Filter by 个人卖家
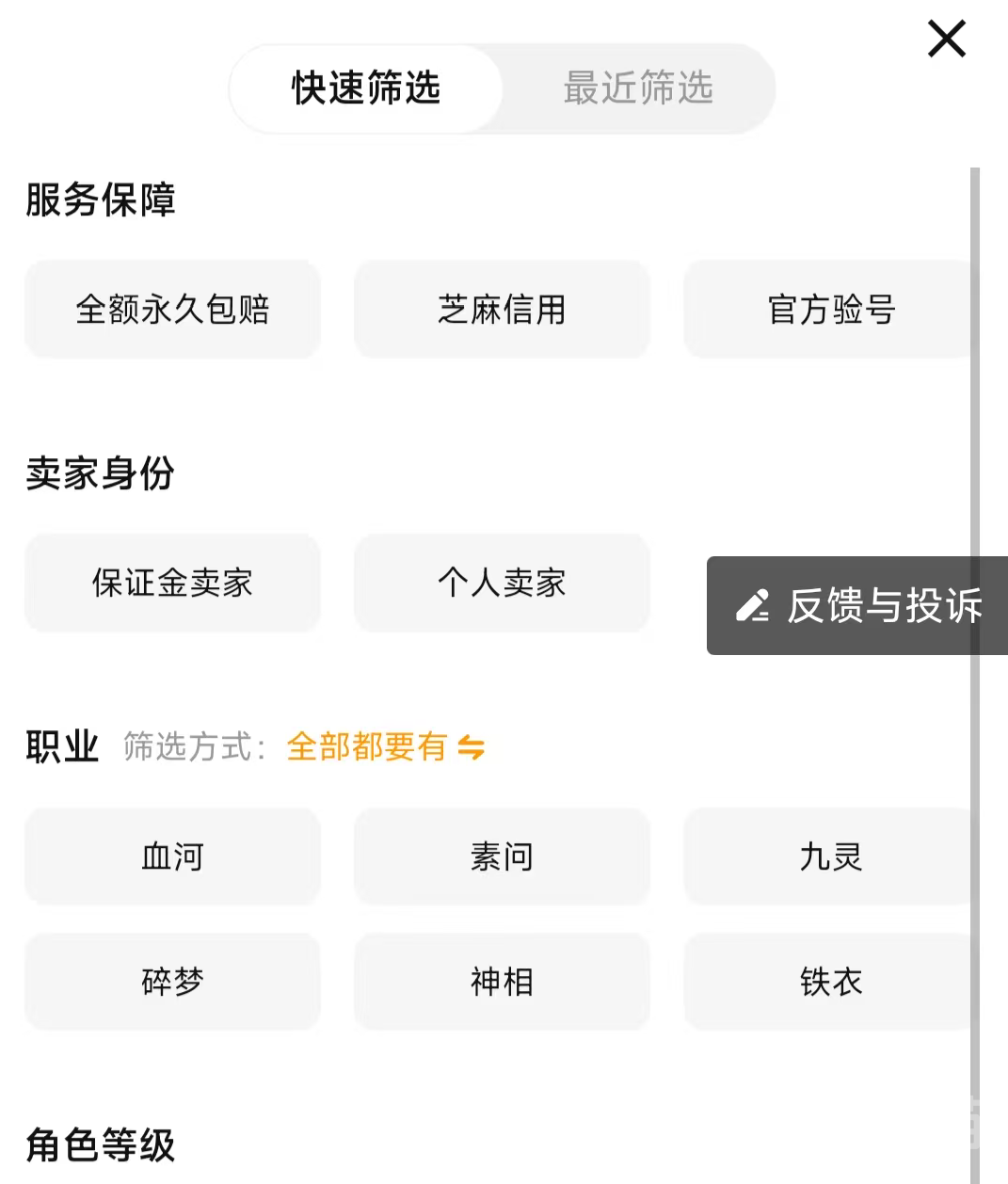Screen dimensions: 1008x1184 [x=502, y=583]
